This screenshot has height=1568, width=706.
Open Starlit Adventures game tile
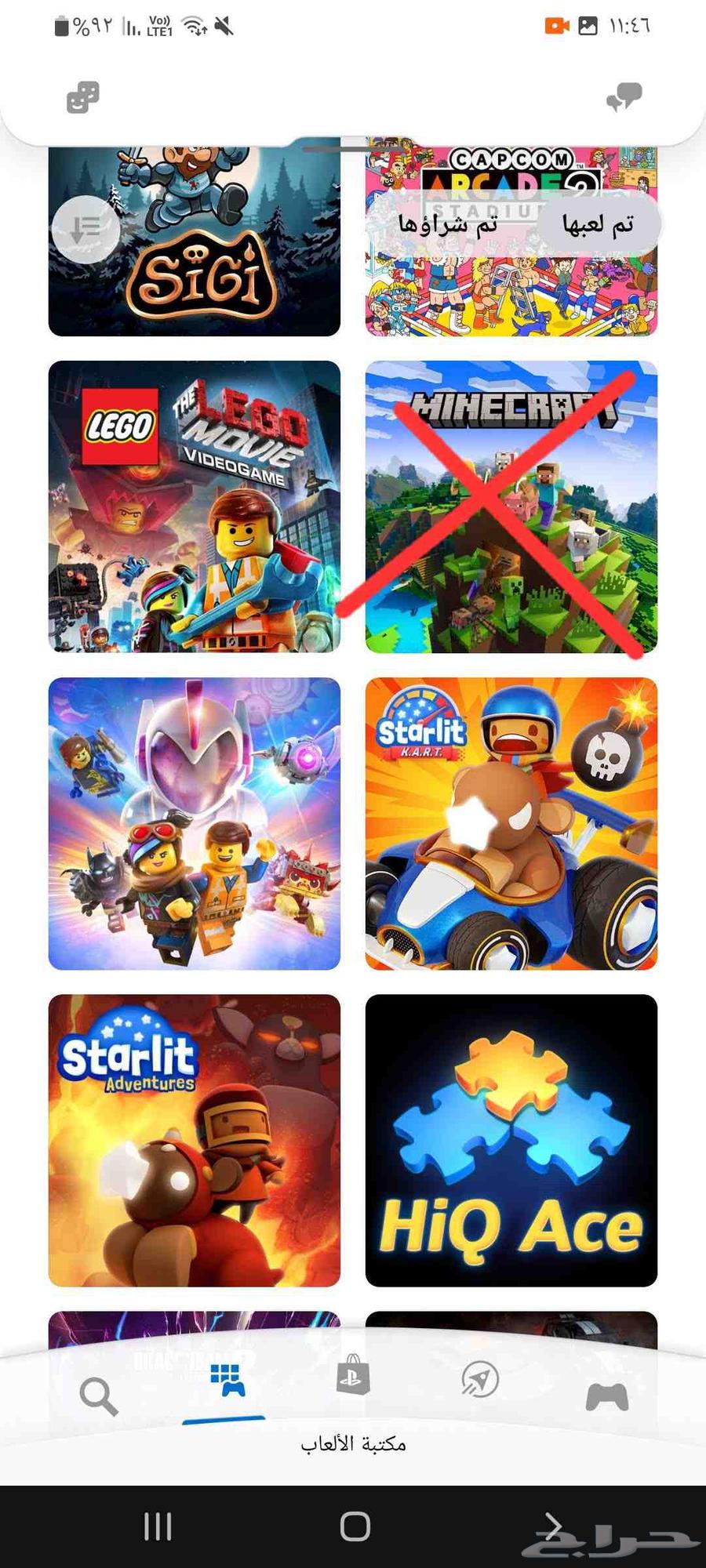(195, 1140)
